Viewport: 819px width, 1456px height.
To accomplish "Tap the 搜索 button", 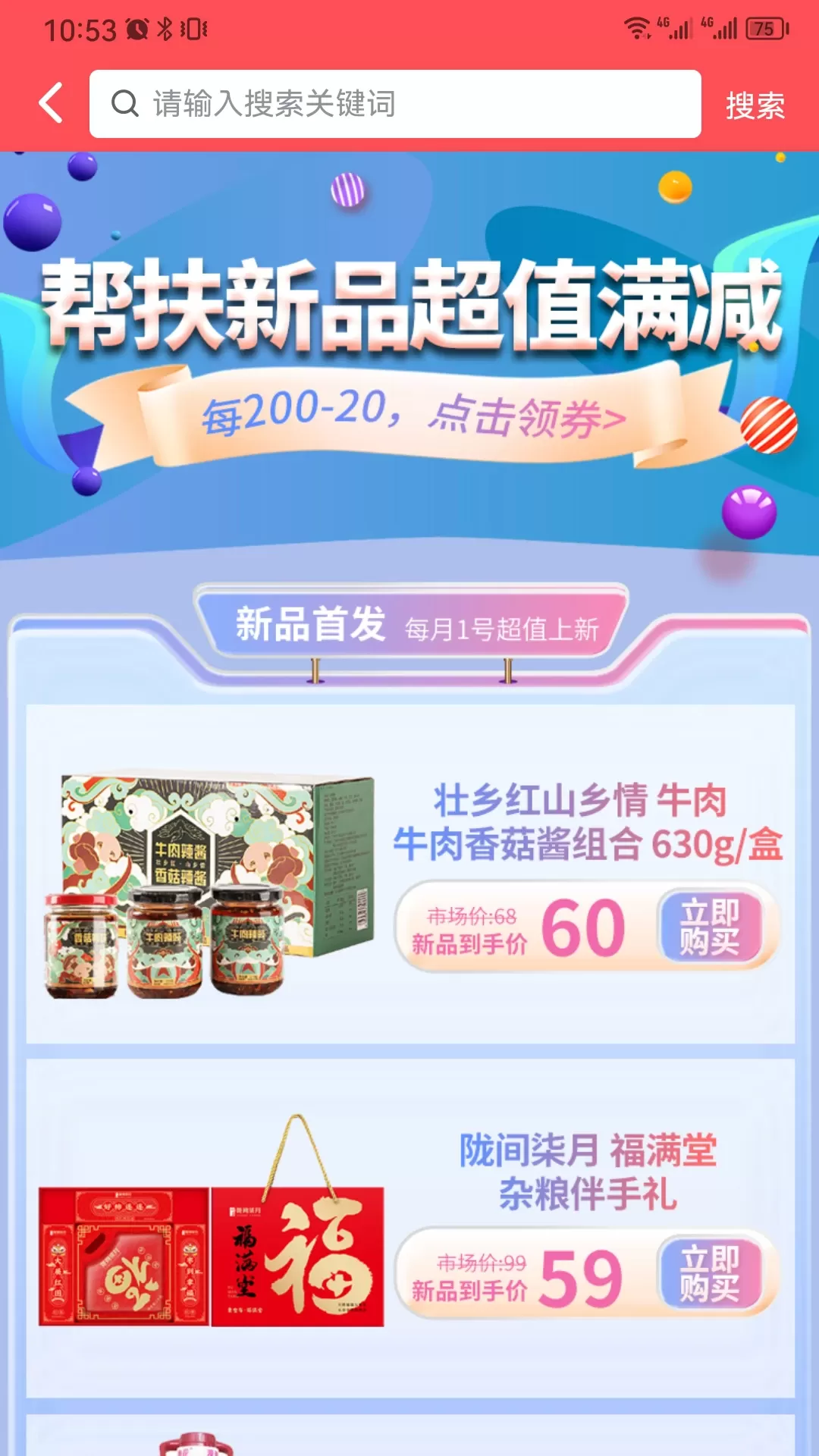I will 755,105.
